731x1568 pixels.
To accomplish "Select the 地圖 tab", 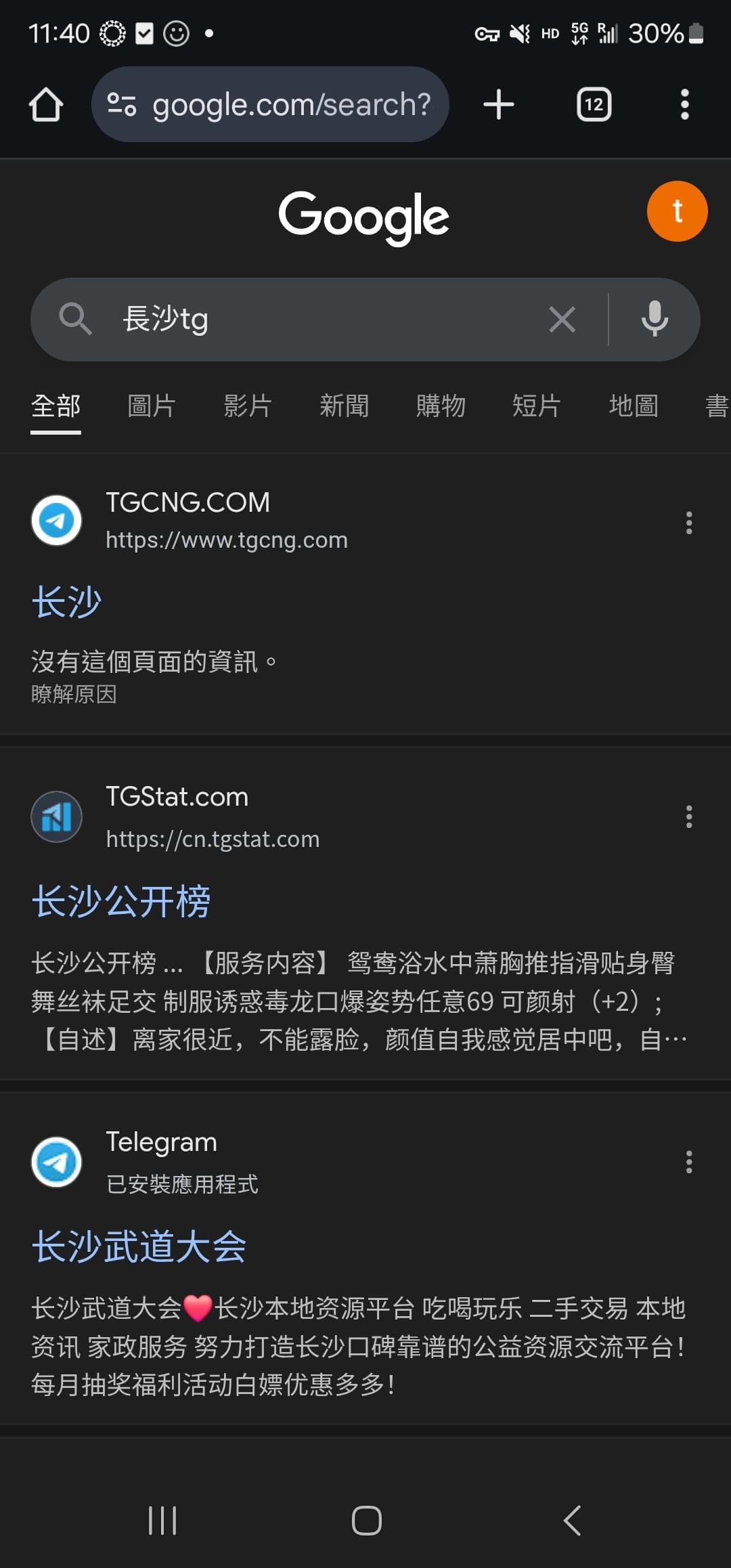I will coord(633,406).
